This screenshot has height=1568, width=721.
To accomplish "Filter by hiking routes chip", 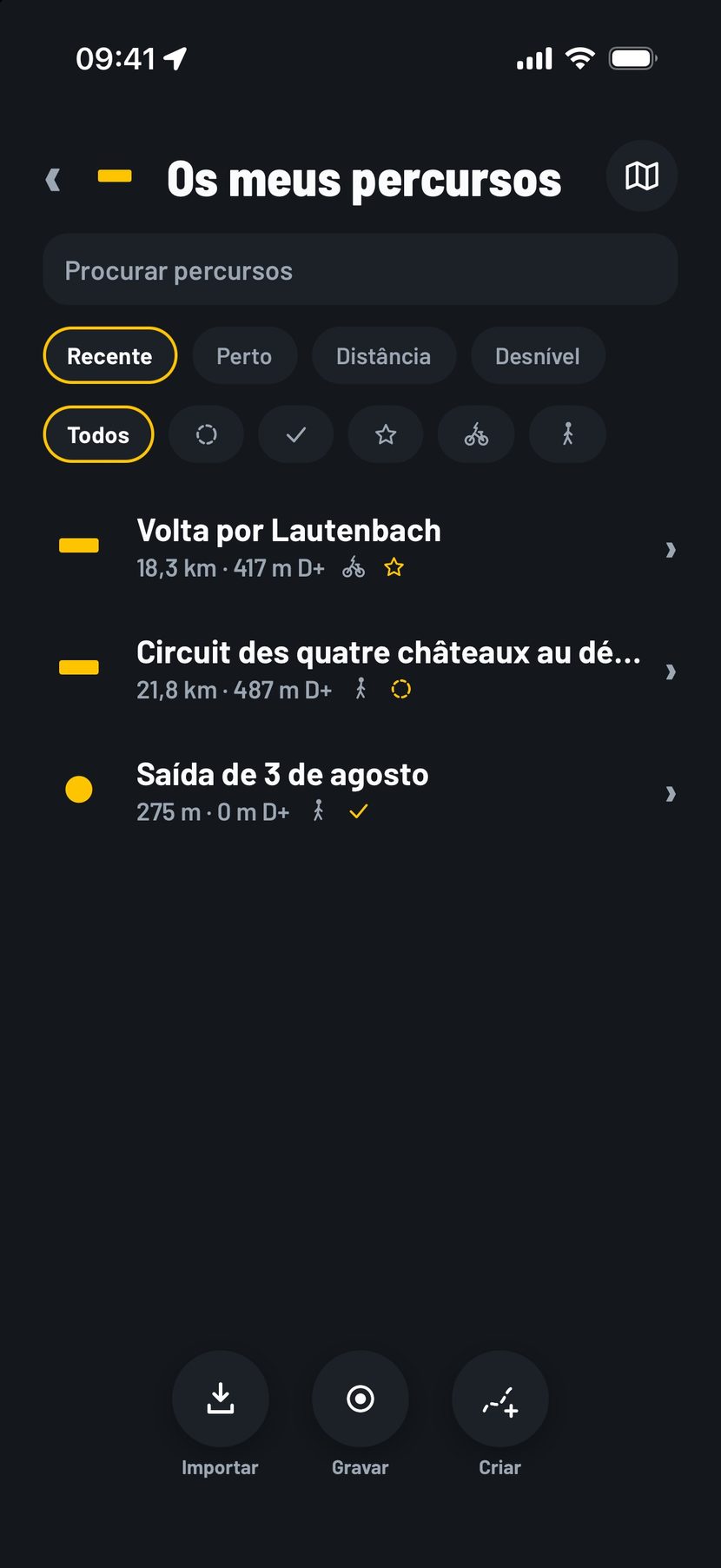I will pos(567,434).
